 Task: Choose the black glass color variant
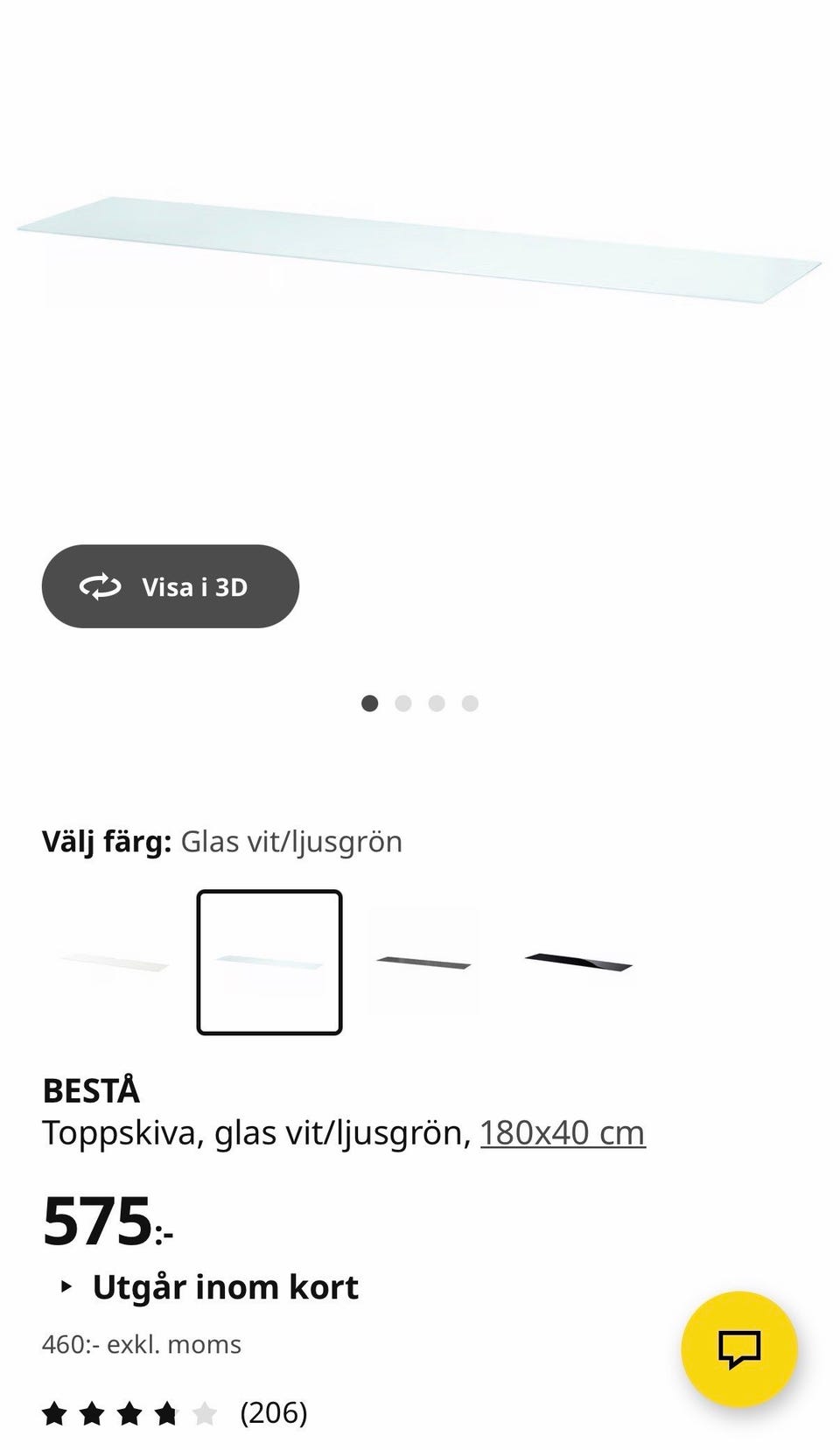[x=577, y=963]
